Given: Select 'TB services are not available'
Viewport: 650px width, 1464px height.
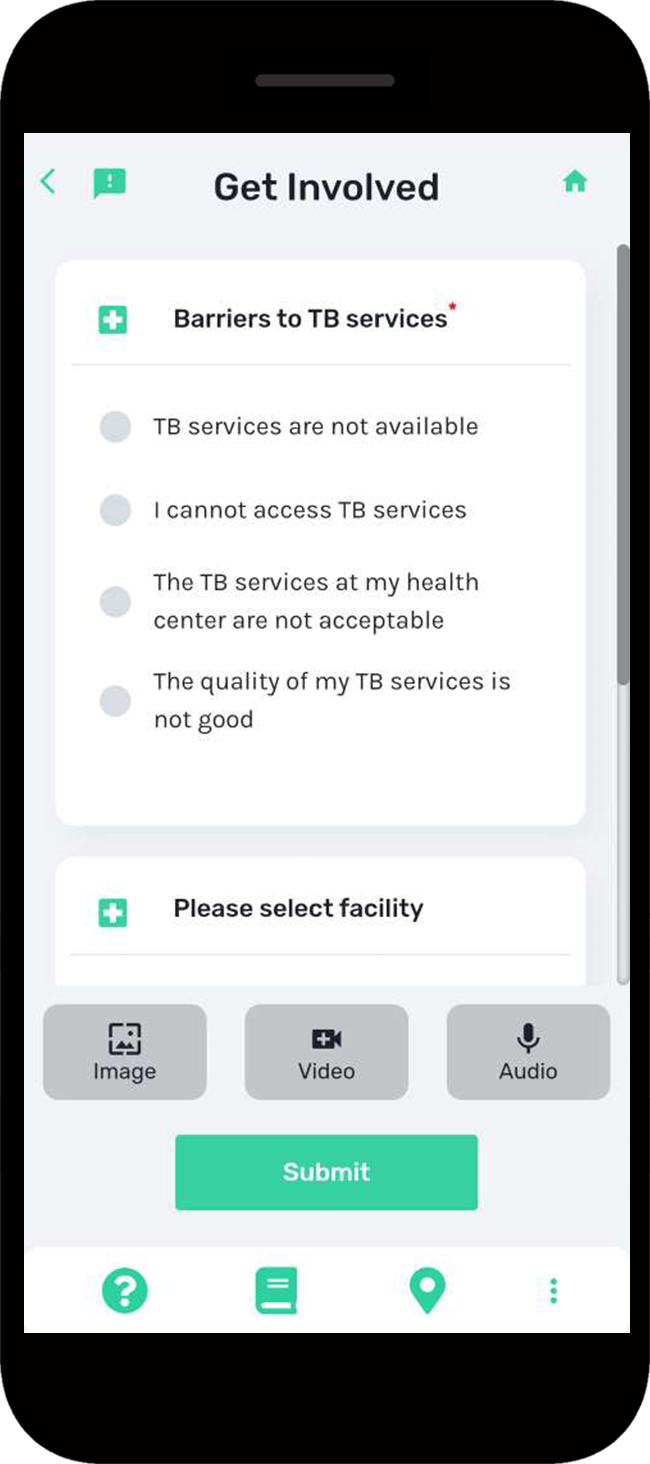Looking at the screenshot, I should 116,427.
